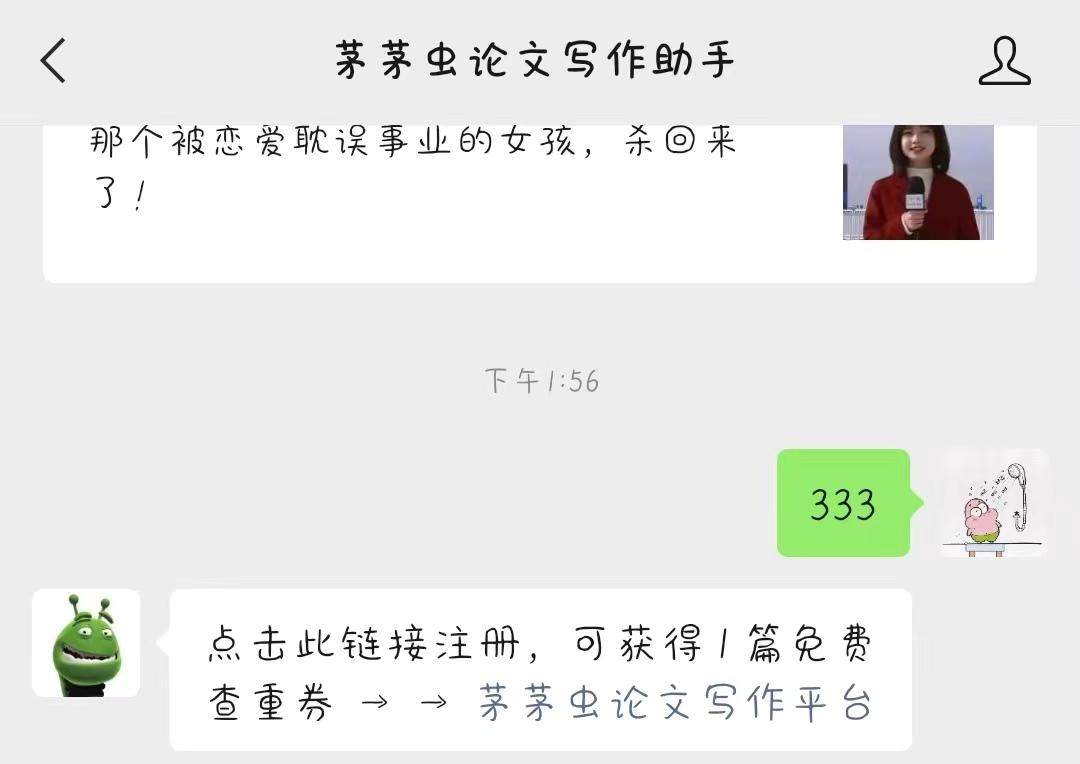Open the 茅茅虫论文写作平台 link
This screenshot has width=1080, height=764.
point(675,703)
